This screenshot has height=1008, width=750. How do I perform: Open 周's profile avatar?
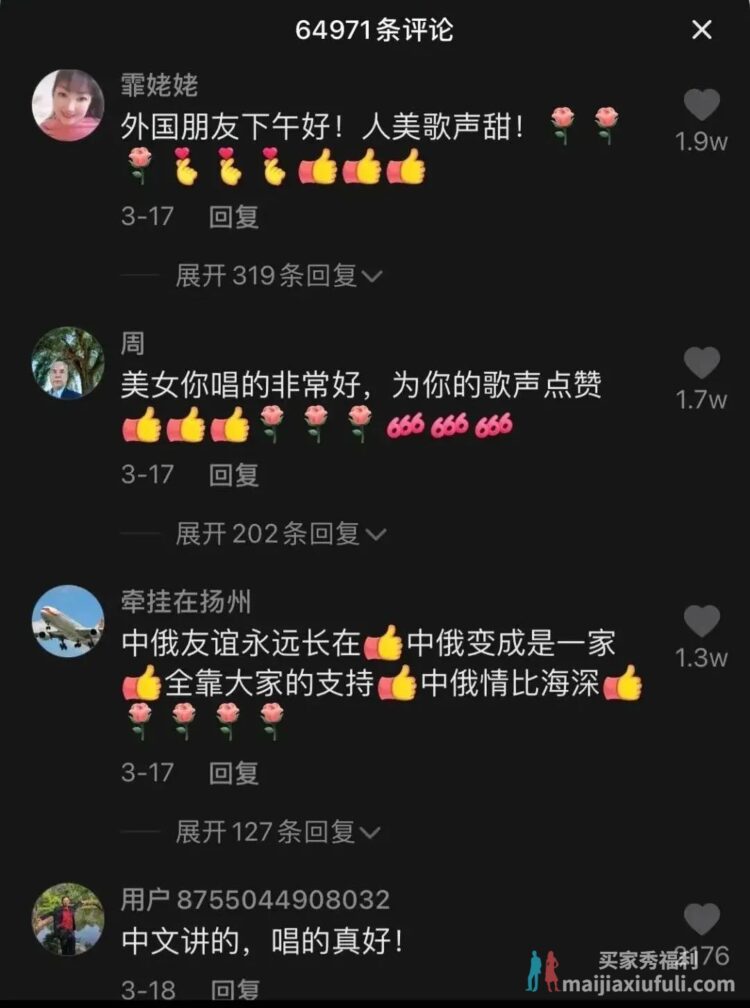point(68,363)
